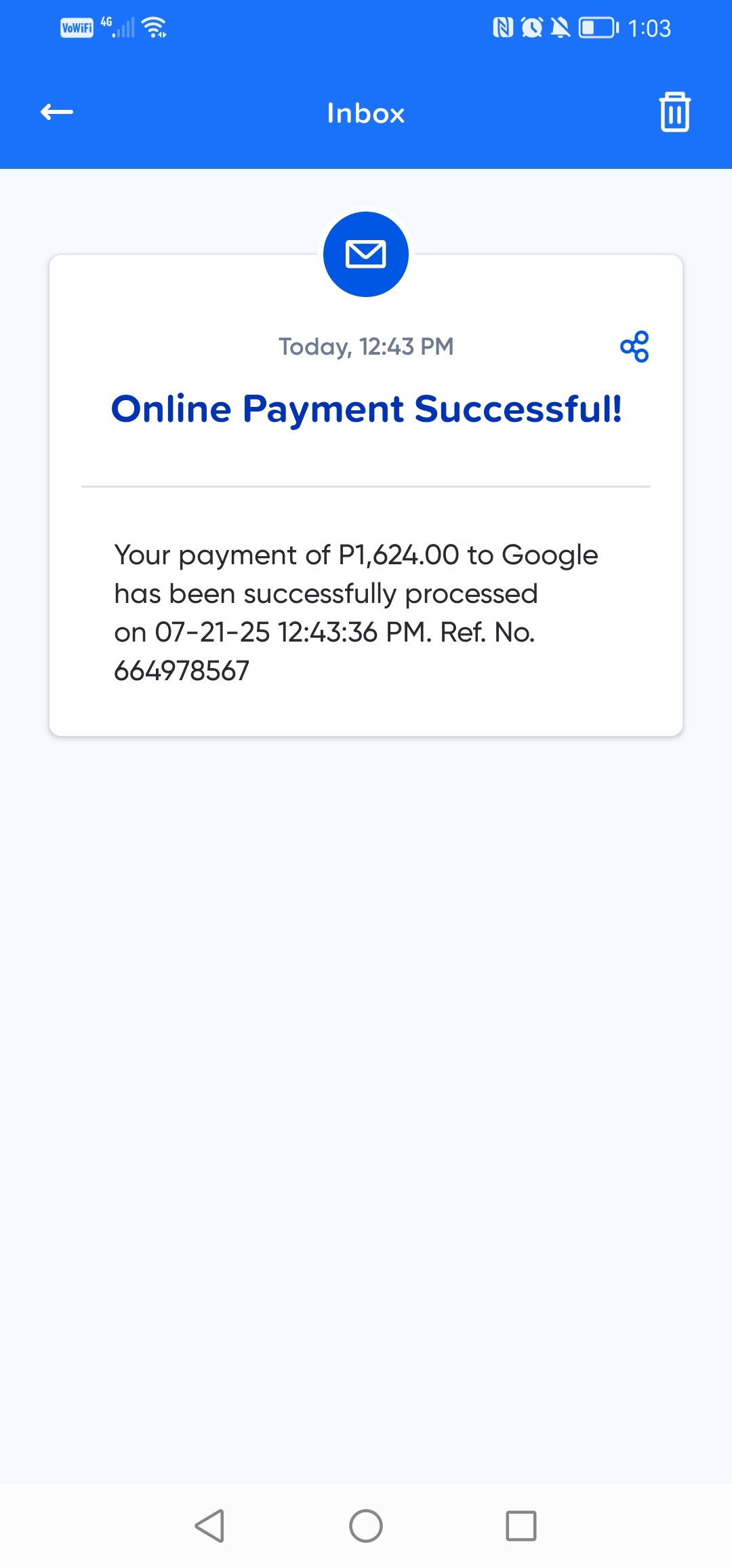
Task: Tap the system back navigation button
Action: 210,1526
